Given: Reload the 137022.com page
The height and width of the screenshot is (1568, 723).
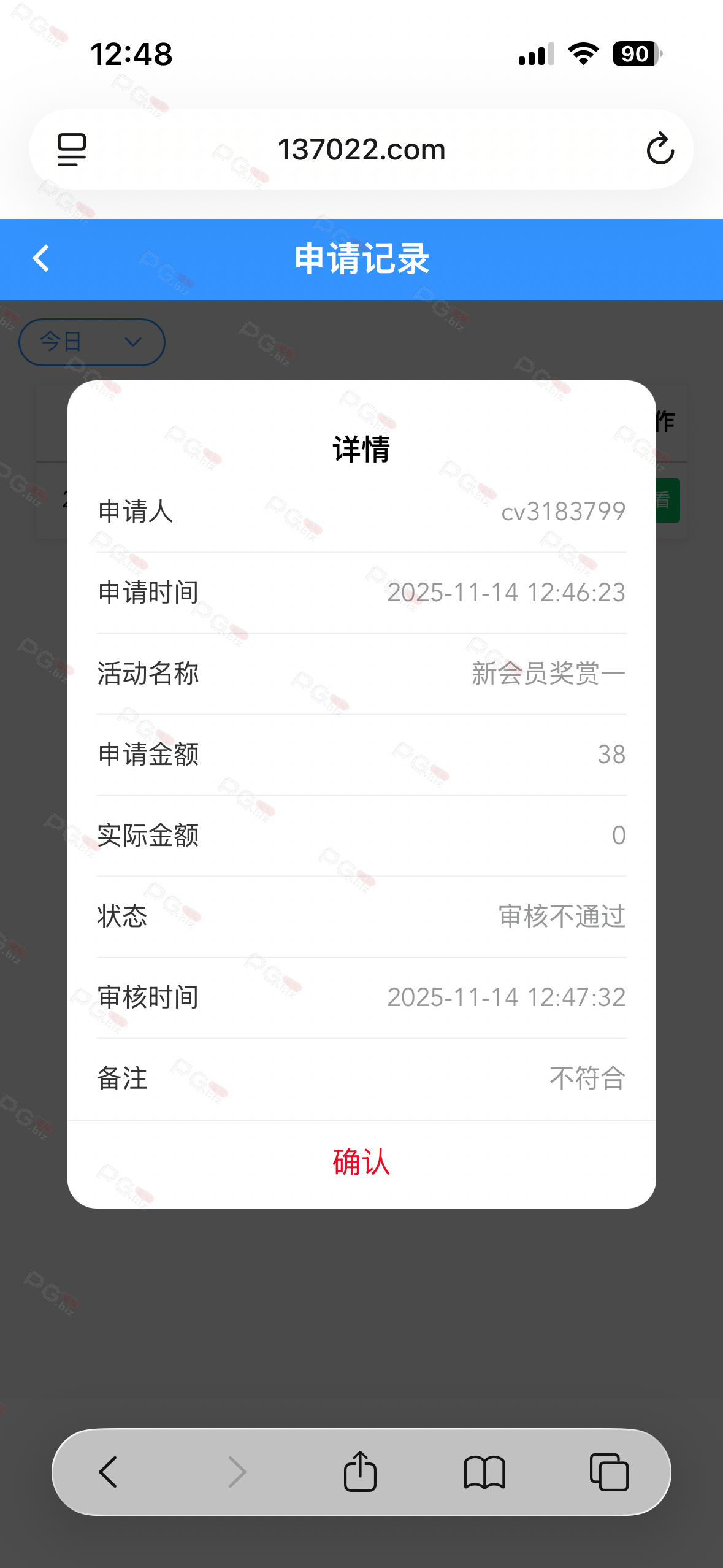Looking at the screenshot, I should [660, 149].
